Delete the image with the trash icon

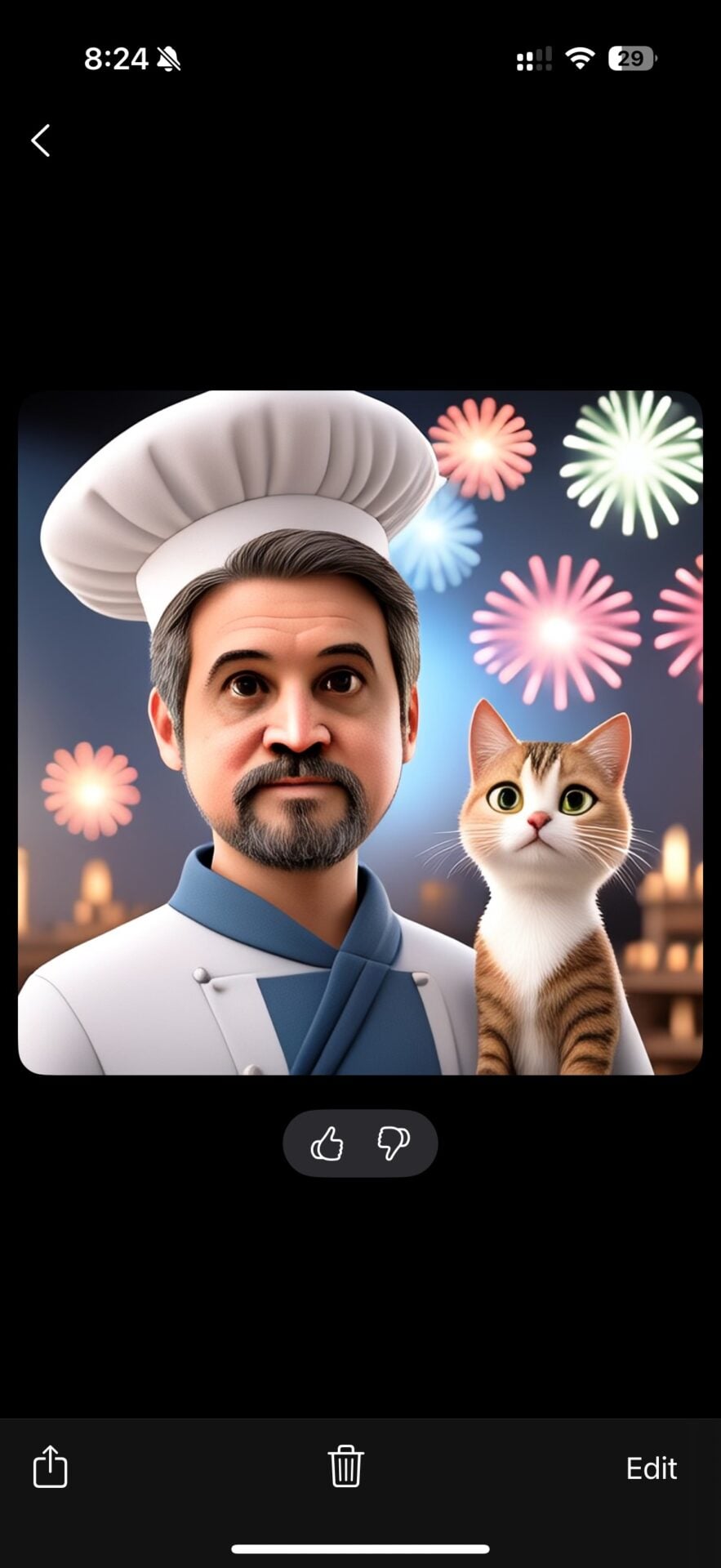pos(345,1466)
